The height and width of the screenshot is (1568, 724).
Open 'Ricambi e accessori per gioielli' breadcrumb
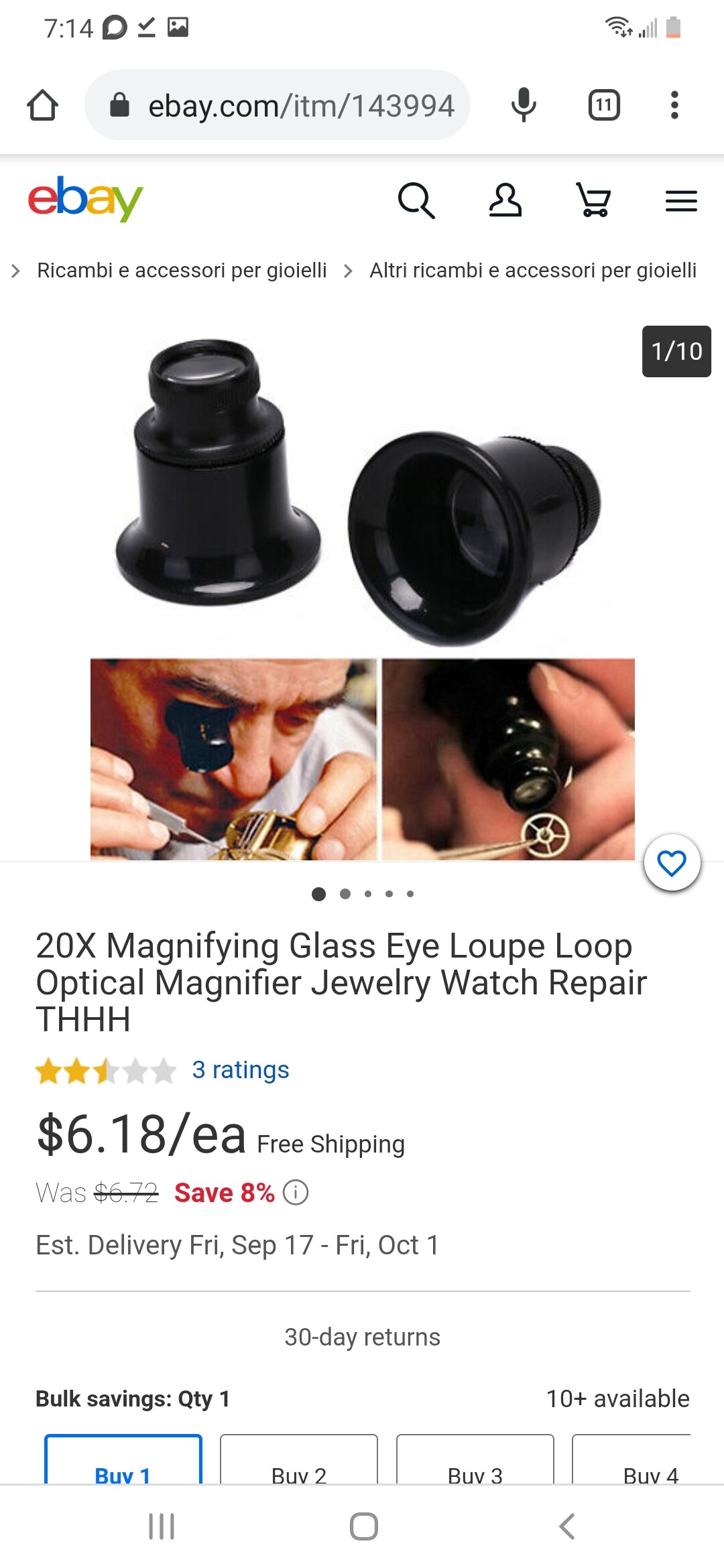[x=182, y=270]
